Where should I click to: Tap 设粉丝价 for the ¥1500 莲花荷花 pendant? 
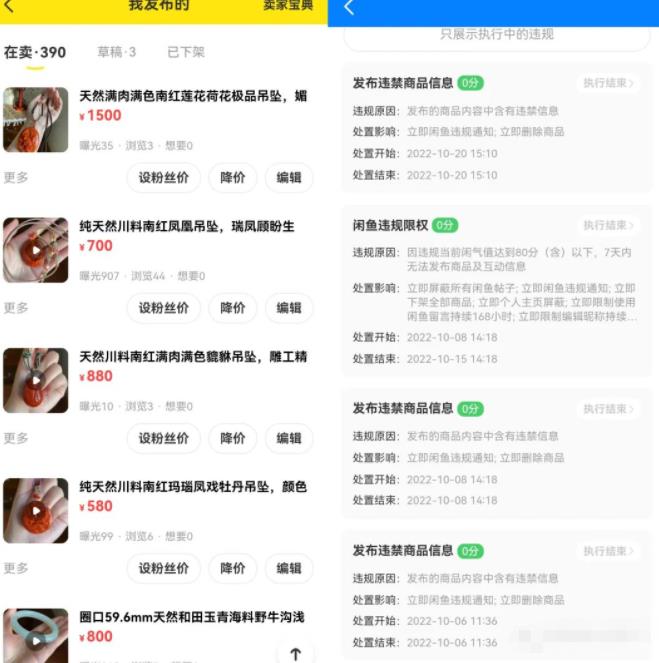163,178
